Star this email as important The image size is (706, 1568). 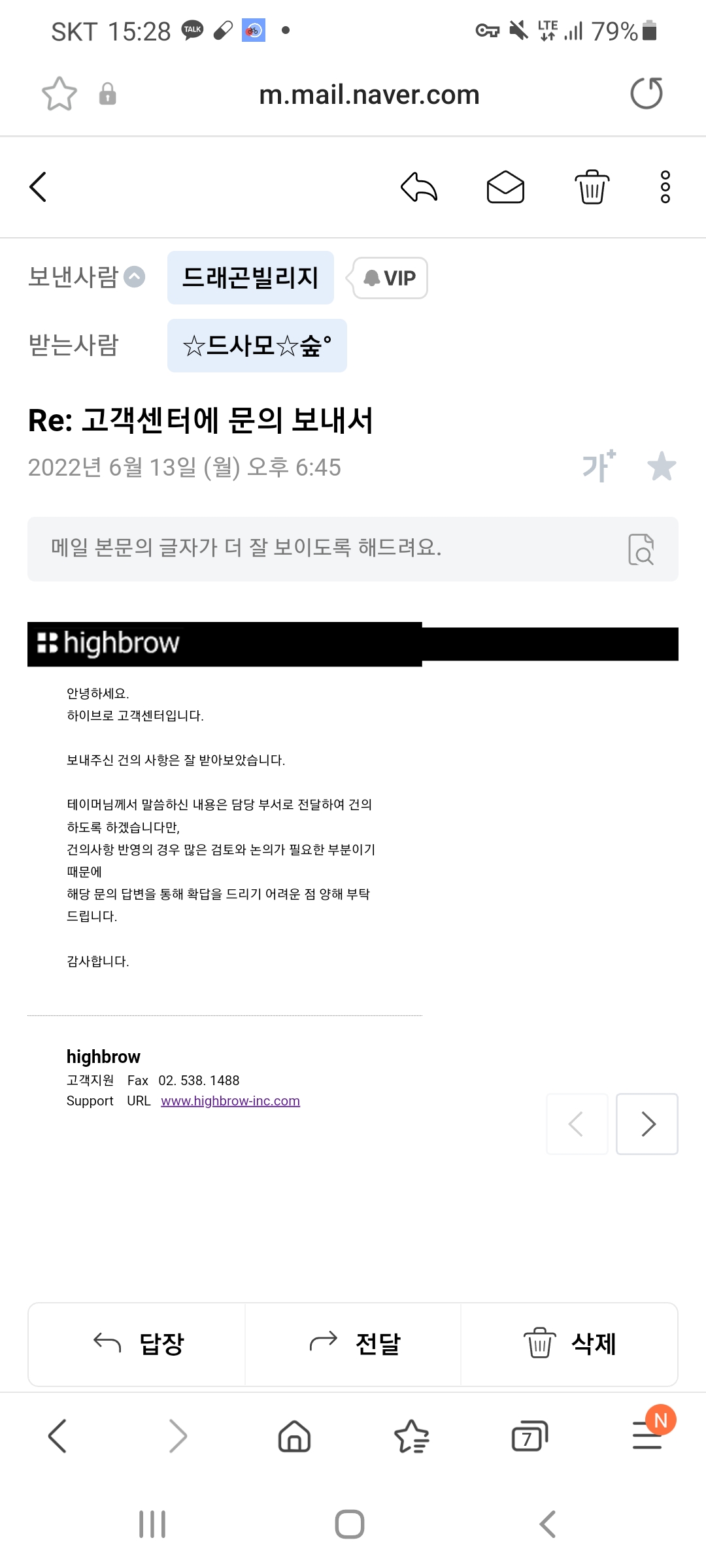[x=662, y=466]
